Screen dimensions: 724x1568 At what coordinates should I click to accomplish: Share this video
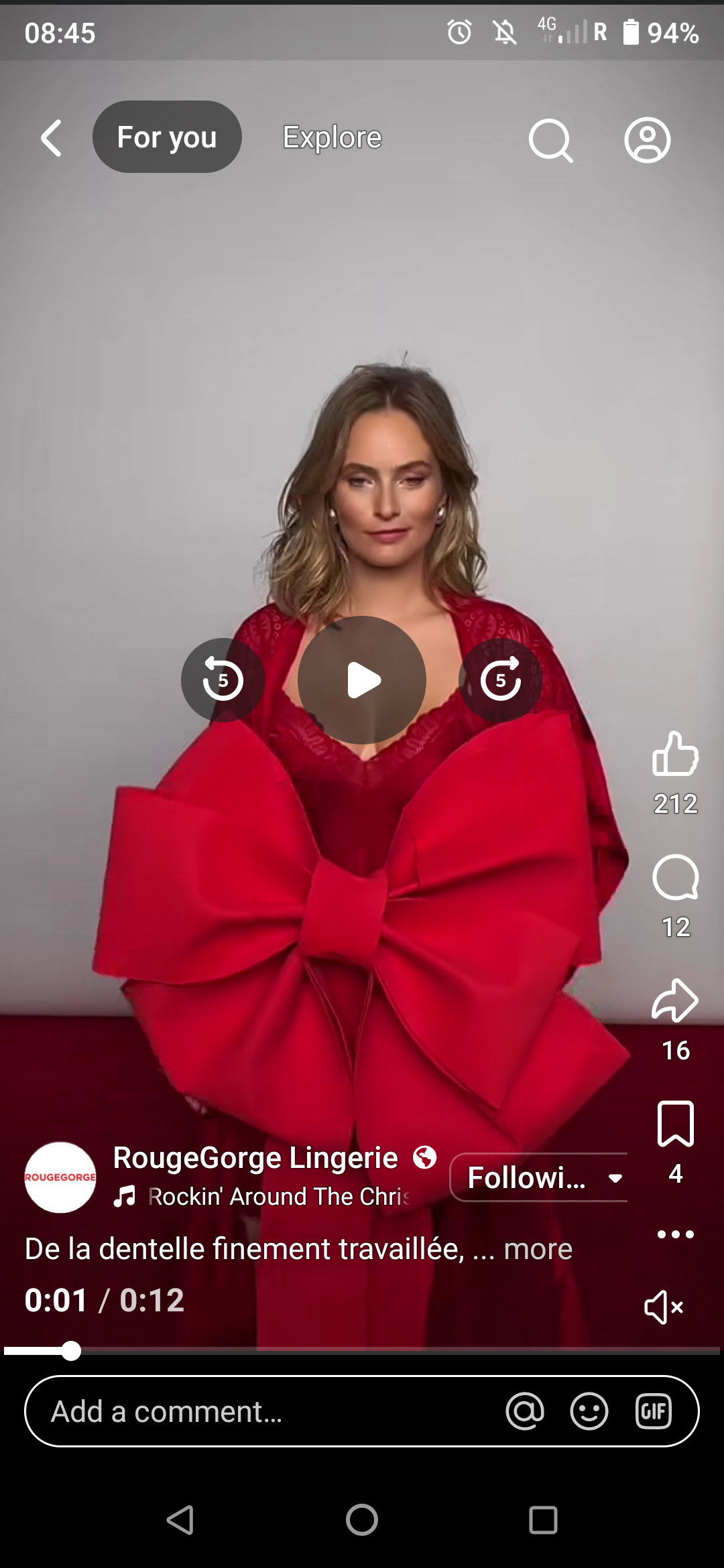pos(675,1000)
